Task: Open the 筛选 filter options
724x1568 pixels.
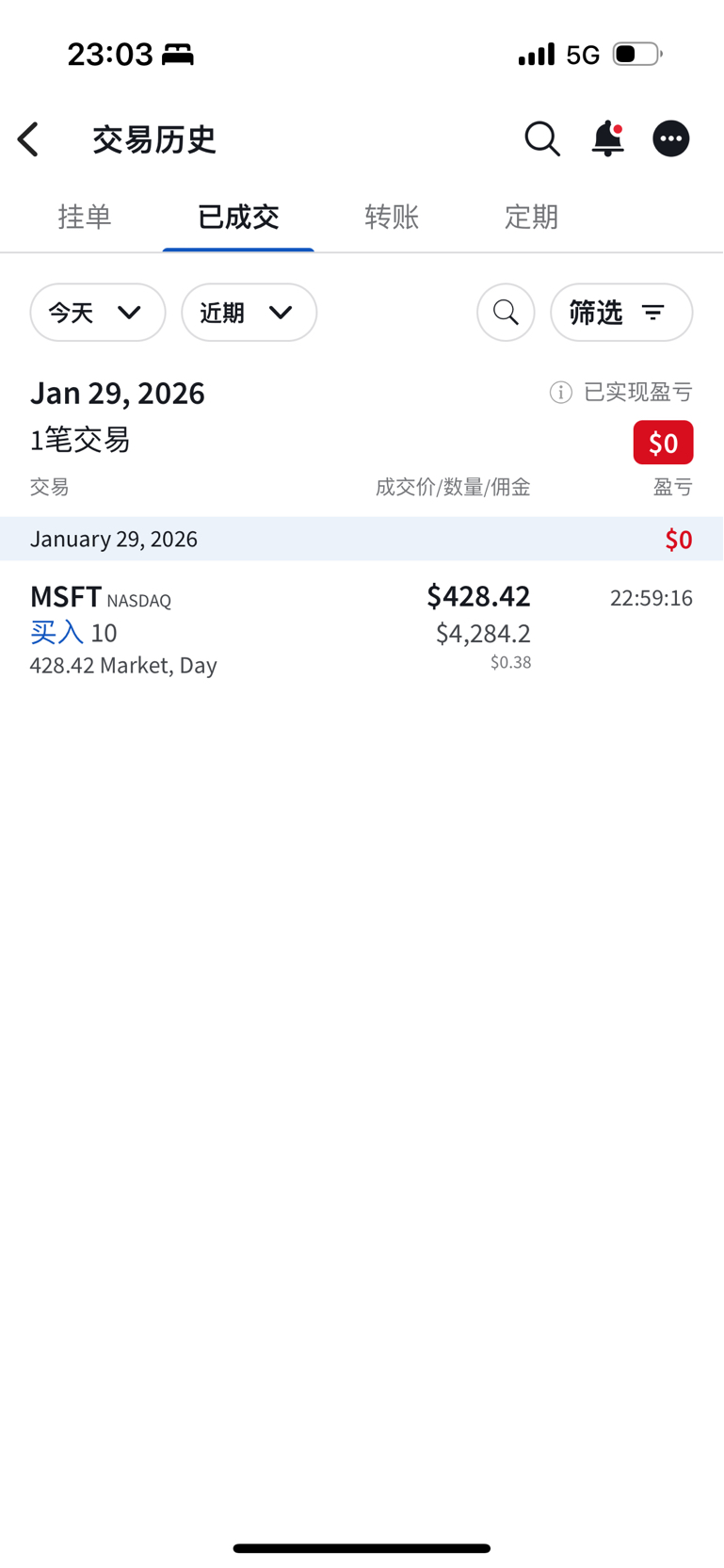Action: tap(621, 313)
